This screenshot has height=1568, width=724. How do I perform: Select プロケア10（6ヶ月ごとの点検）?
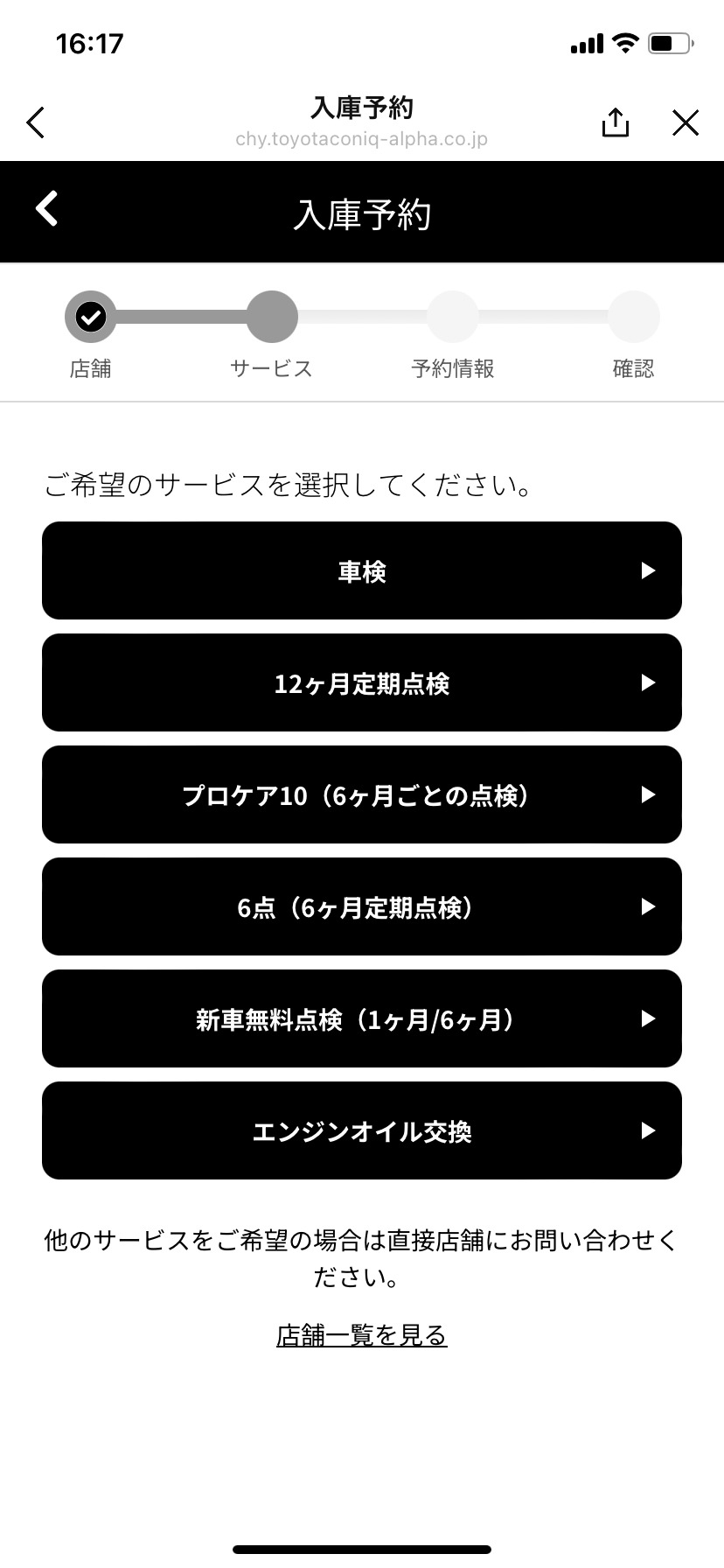click(x=362, y=794)
